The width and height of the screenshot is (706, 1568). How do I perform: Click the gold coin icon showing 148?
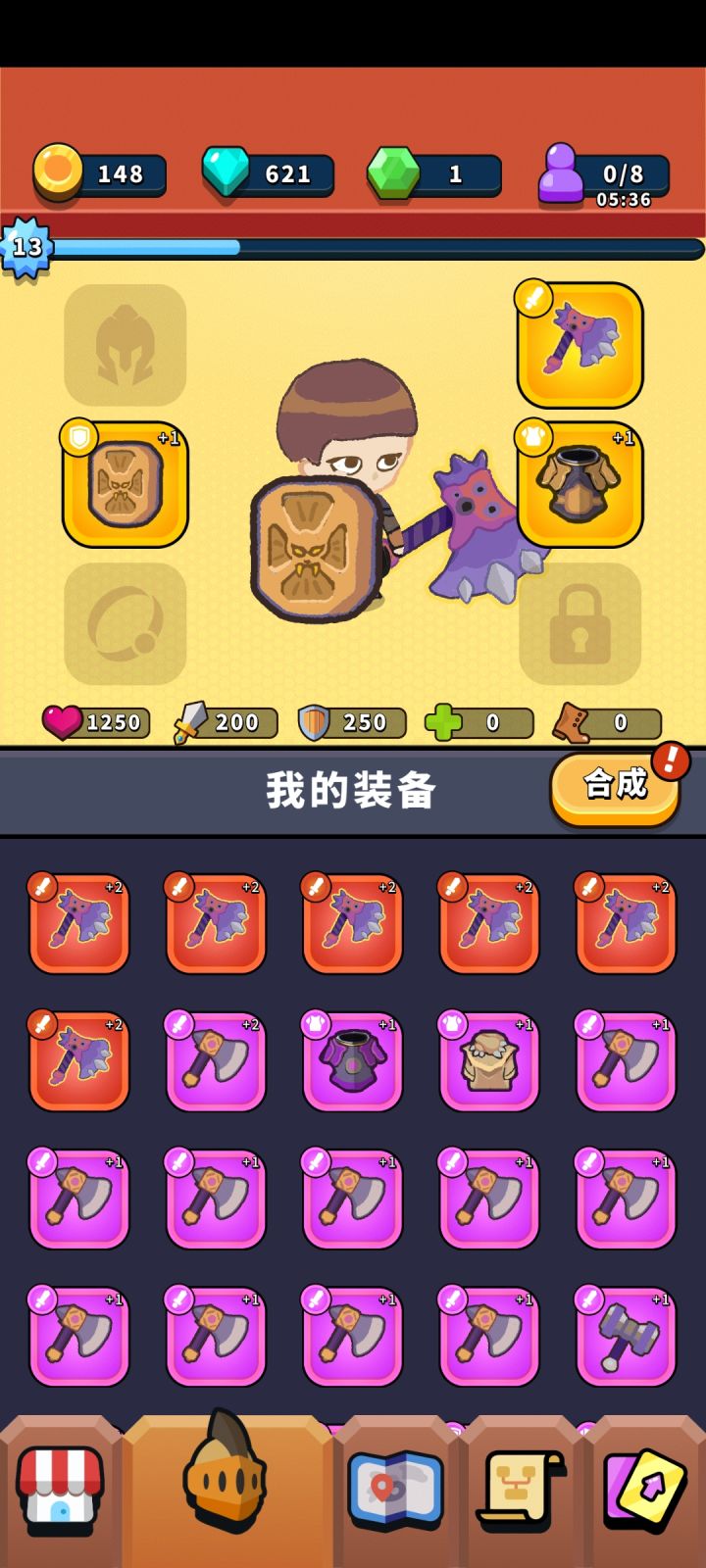pos(56,171)
